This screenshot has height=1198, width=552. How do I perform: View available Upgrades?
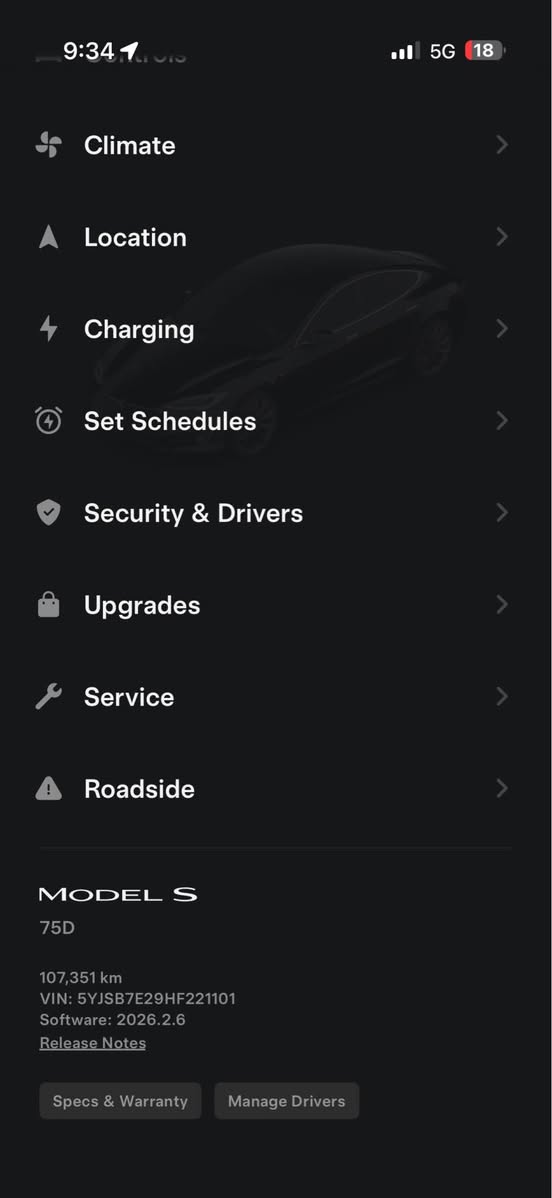pos(275,605)
